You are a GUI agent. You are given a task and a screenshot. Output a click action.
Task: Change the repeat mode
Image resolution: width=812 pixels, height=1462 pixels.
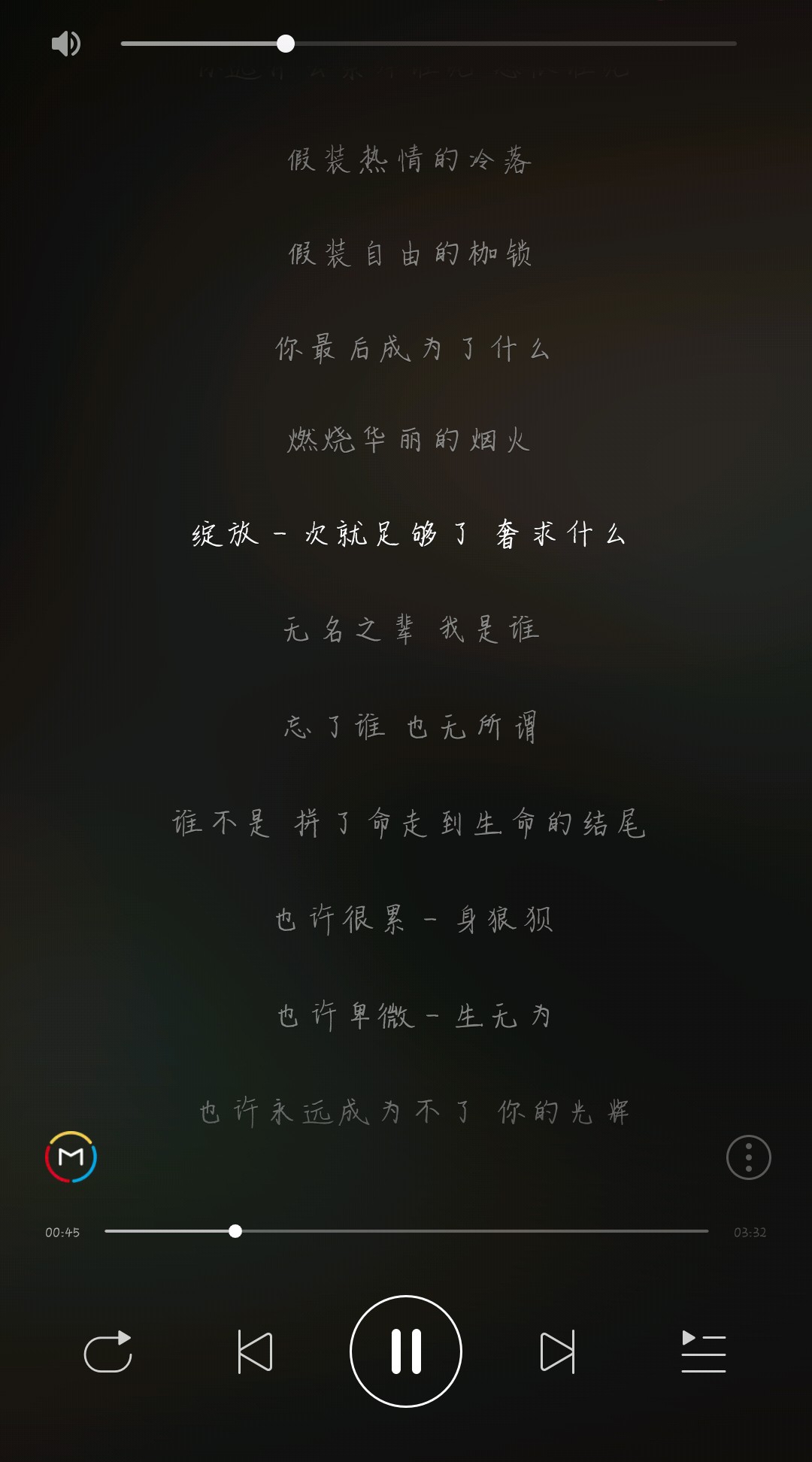tap(108, 1351)
